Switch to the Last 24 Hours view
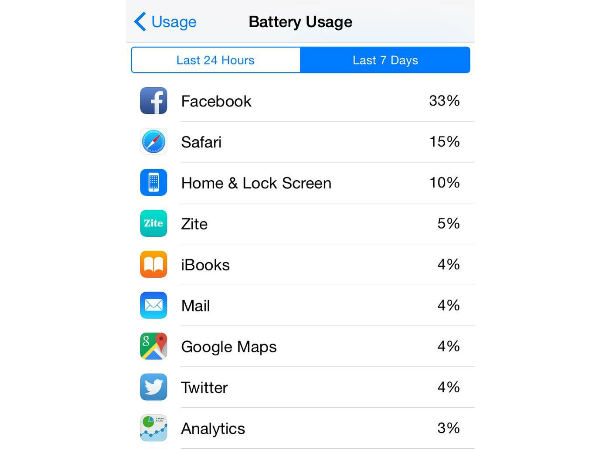This screenshot has height=450, width=600. [215, 60]
